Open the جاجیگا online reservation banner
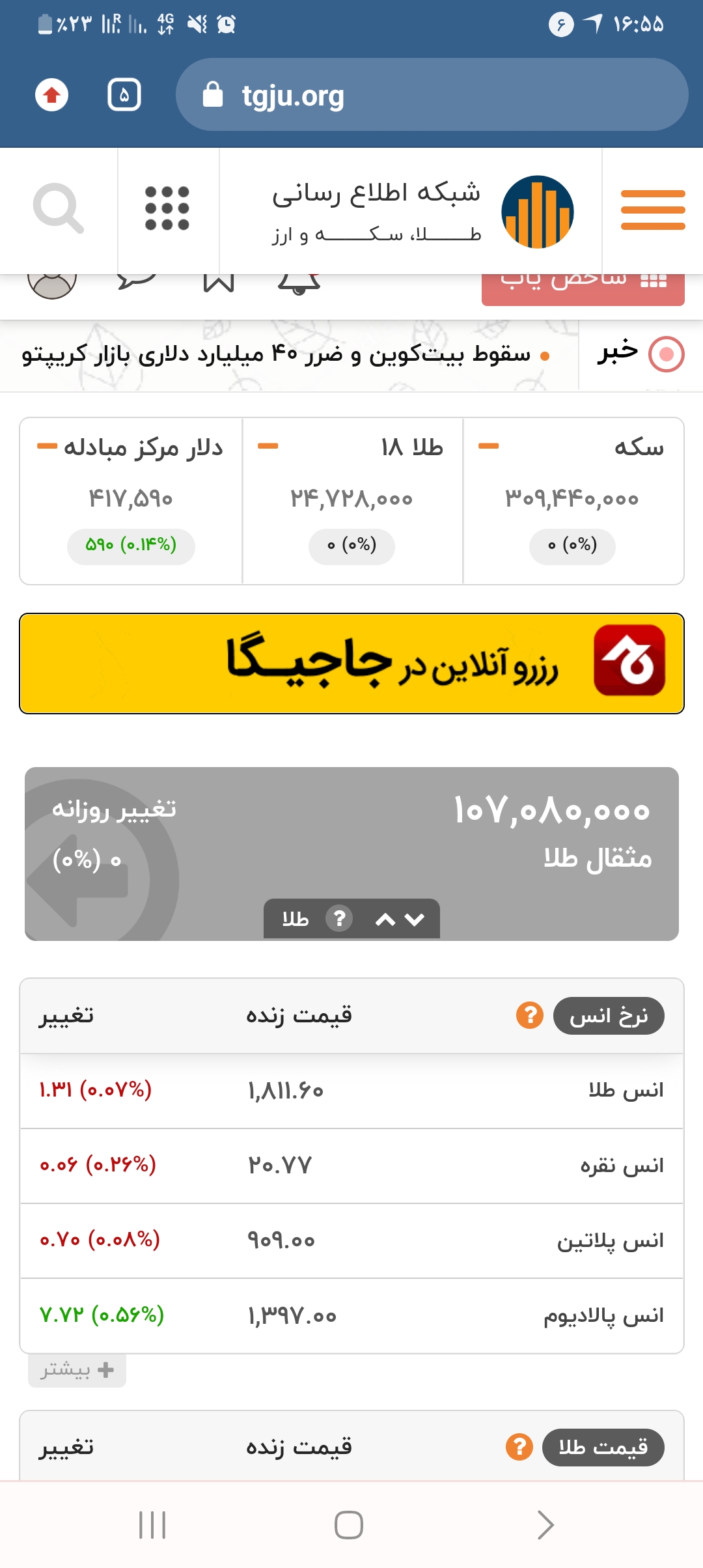703x1568 pixels. (351, 663)
